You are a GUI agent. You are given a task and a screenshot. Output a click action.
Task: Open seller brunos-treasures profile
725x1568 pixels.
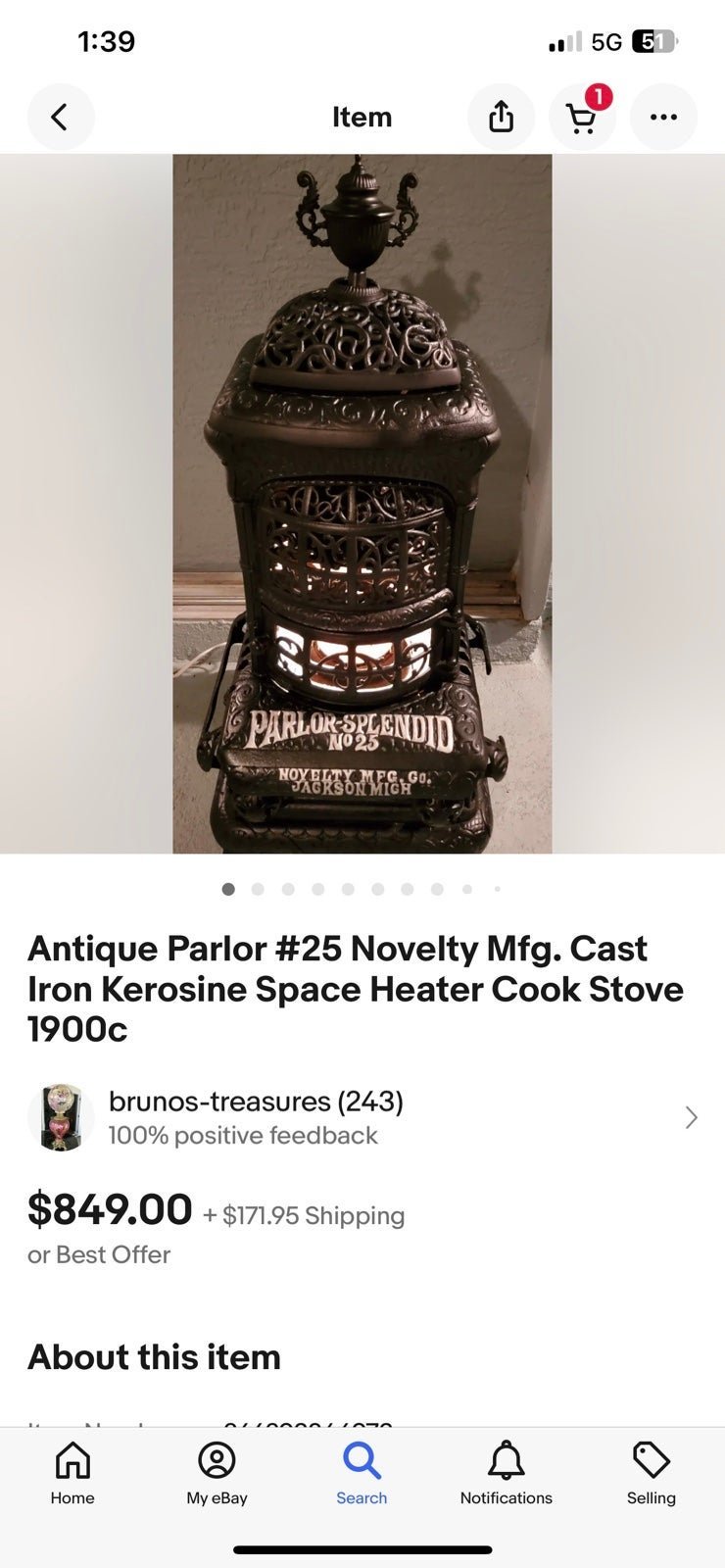coord(362,1117)
